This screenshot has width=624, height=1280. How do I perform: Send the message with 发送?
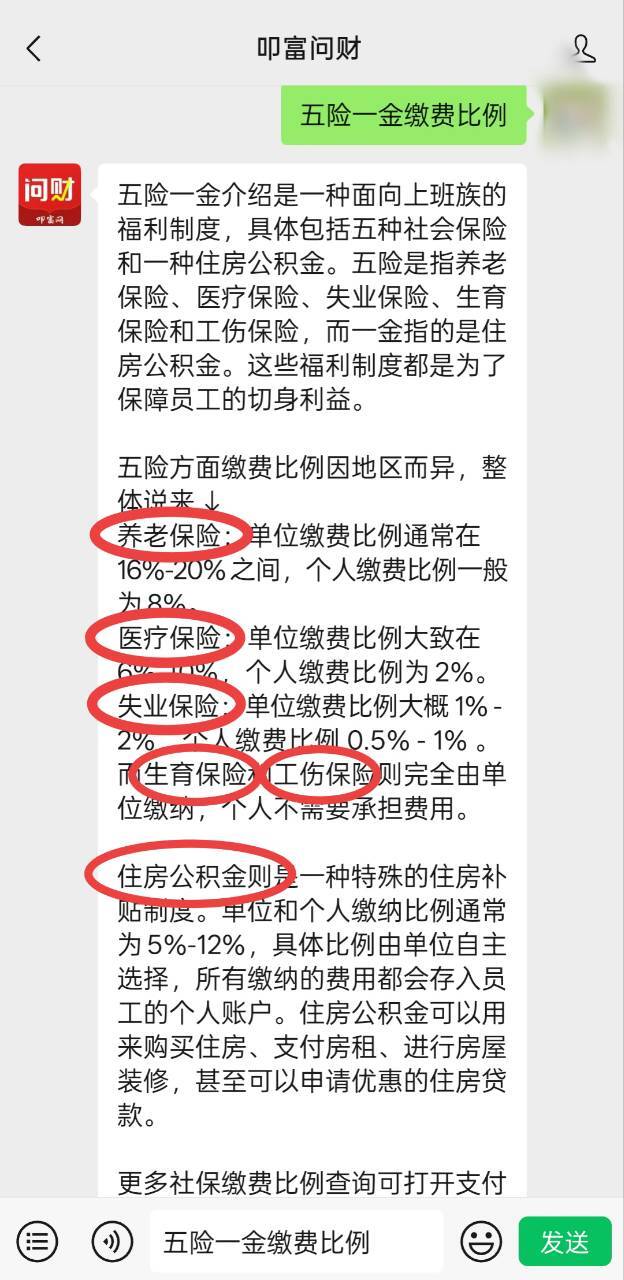pos(565,1242)
